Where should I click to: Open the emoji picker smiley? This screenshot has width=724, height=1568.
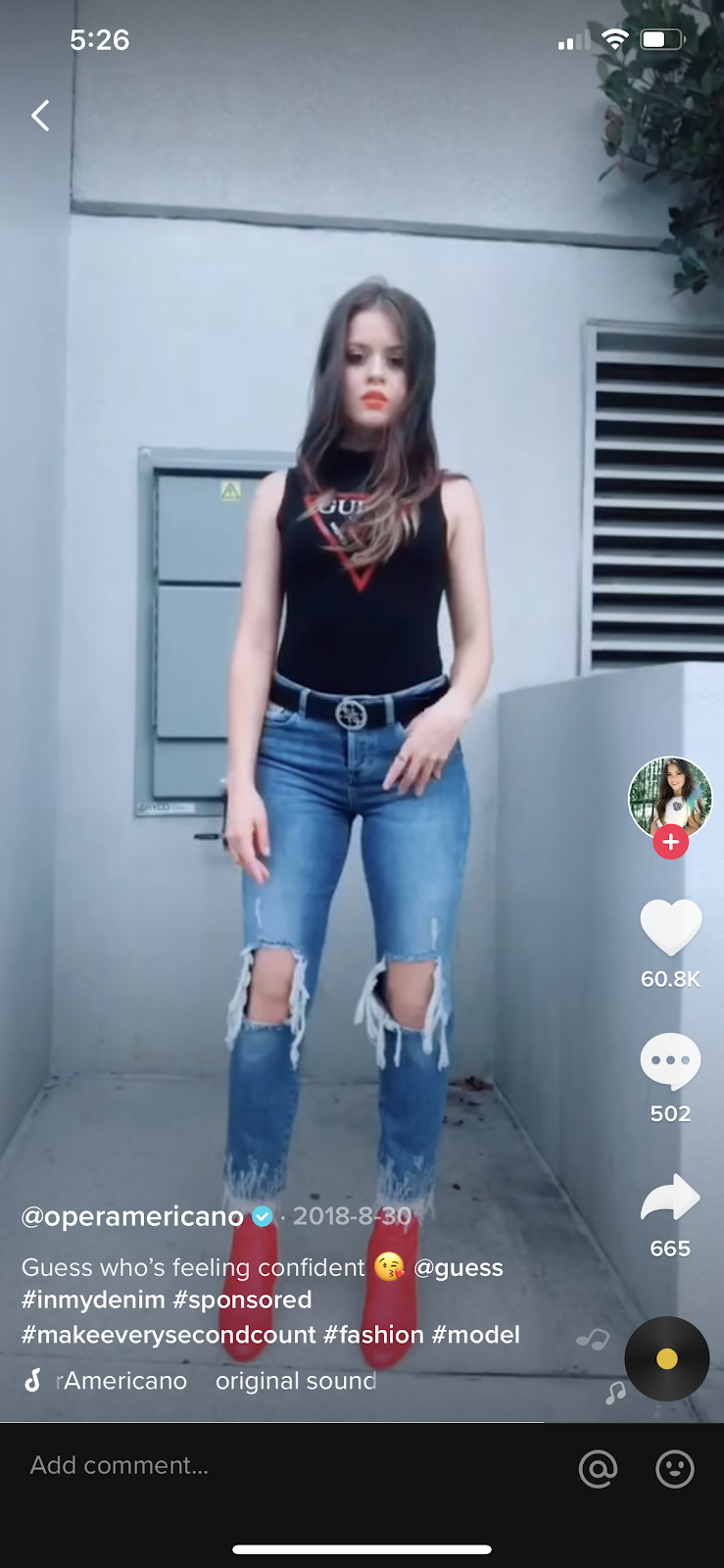[674, 1468]
